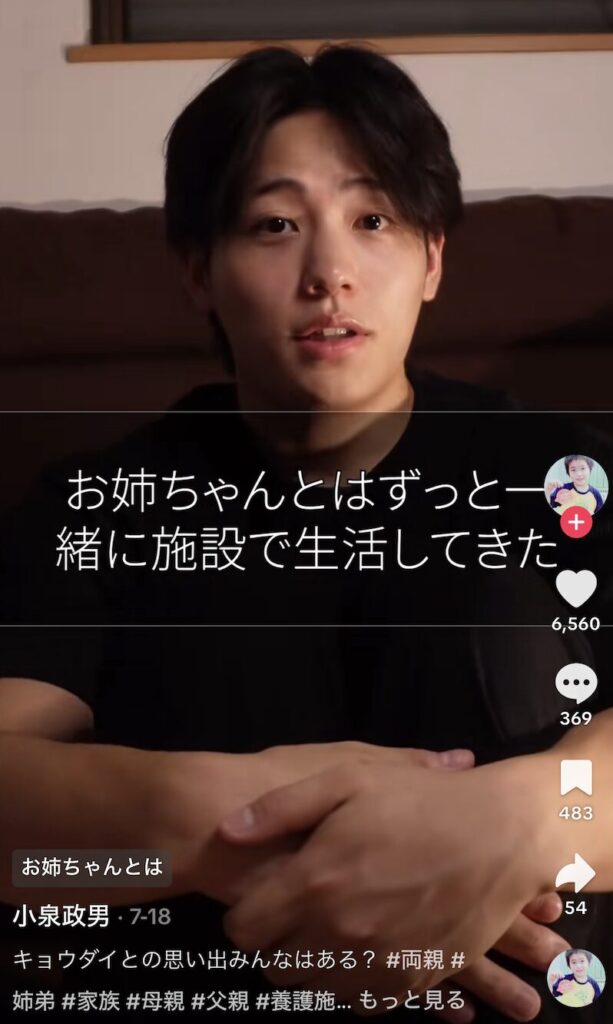The image size is (613, 1024).
Task: Open the spinning sound disc
Action: click(576, 977)
